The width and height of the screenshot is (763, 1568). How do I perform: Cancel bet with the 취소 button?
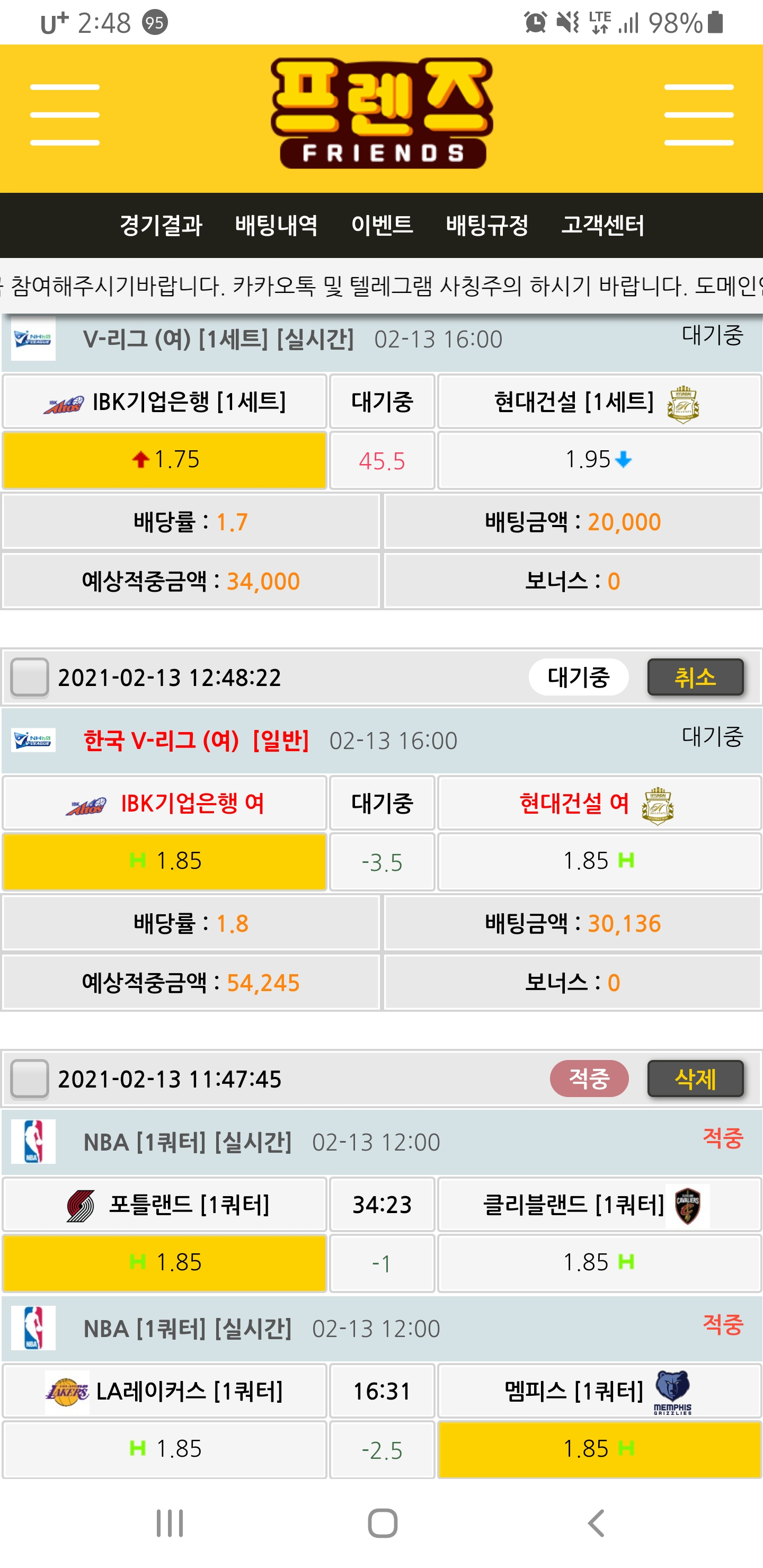tap(695, 677)
